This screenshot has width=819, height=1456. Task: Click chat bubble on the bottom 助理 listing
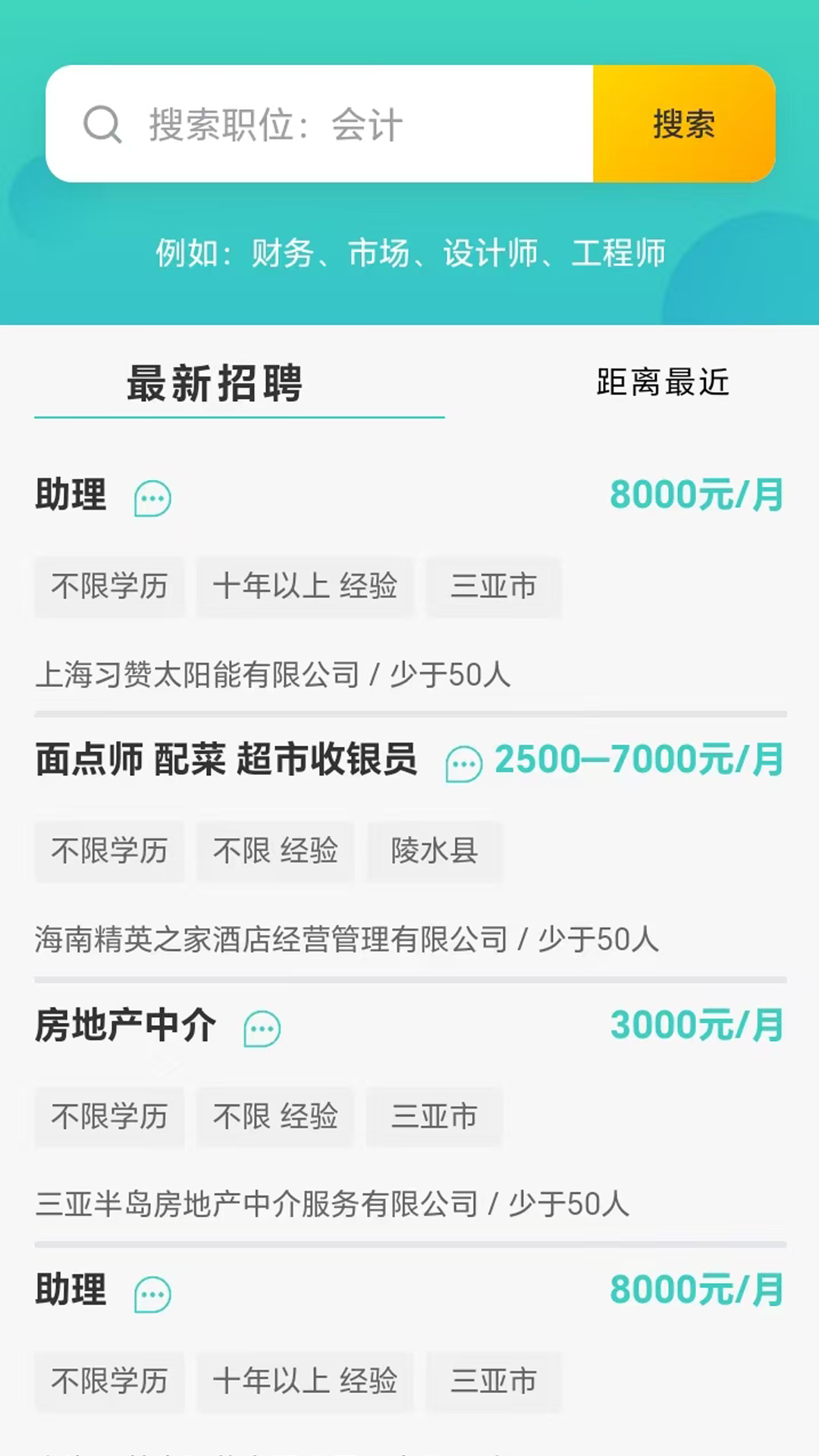(150, 1291)
